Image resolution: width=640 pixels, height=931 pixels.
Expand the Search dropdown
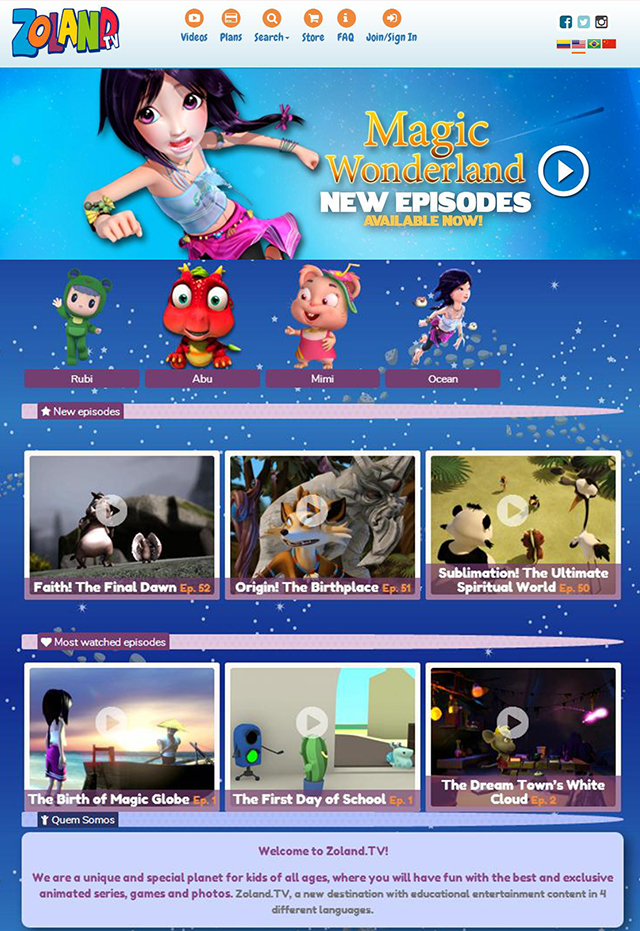[271, 25]
